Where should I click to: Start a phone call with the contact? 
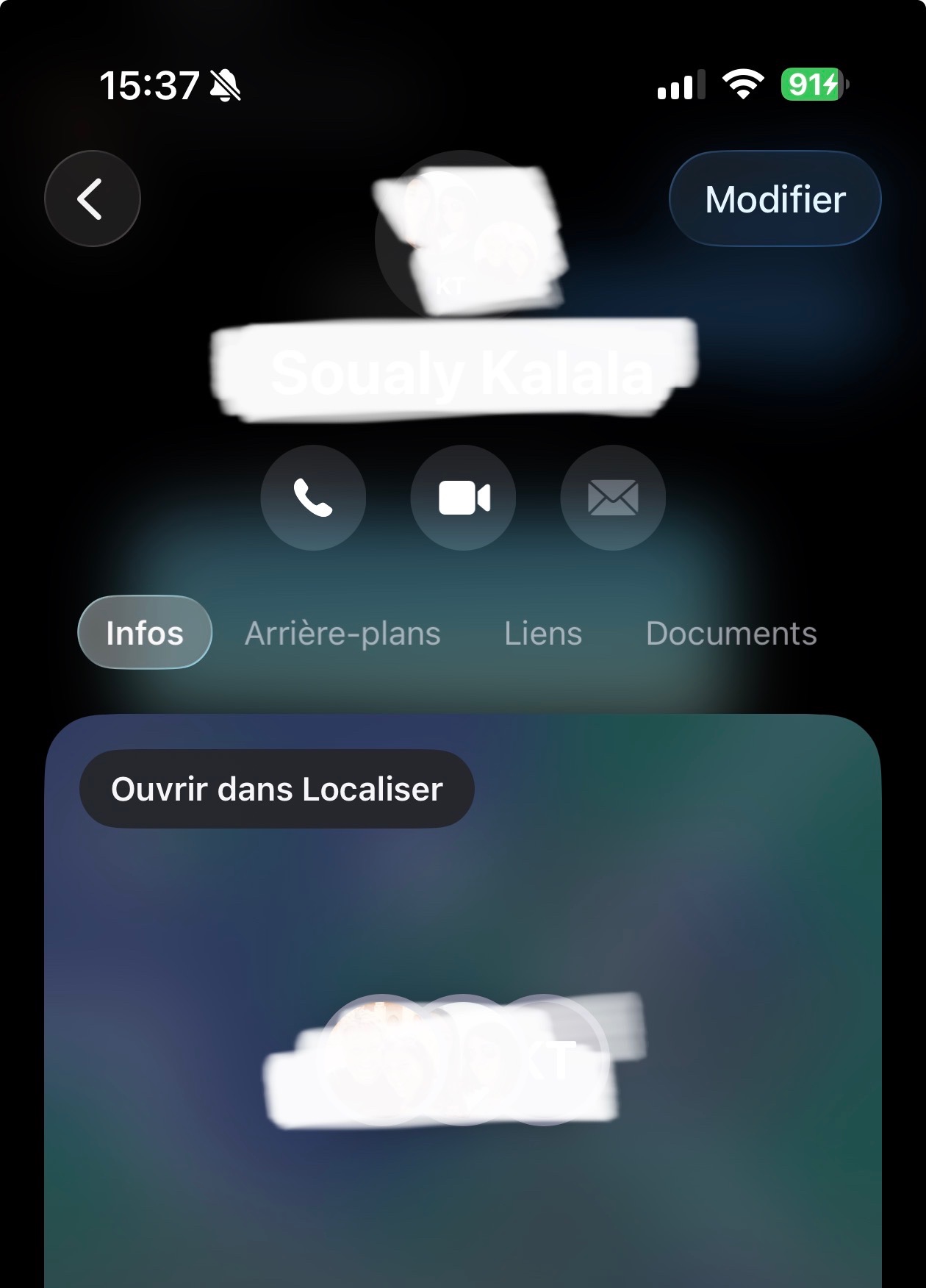(x=313, y=498)
